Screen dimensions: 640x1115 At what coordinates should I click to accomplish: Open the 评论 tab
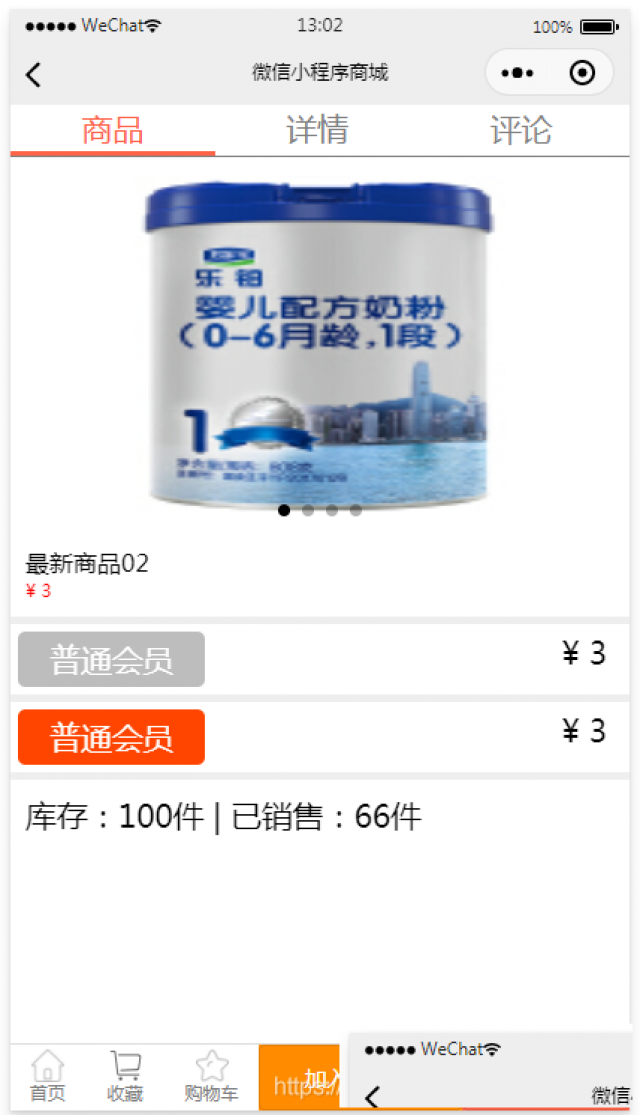(521, 131)
